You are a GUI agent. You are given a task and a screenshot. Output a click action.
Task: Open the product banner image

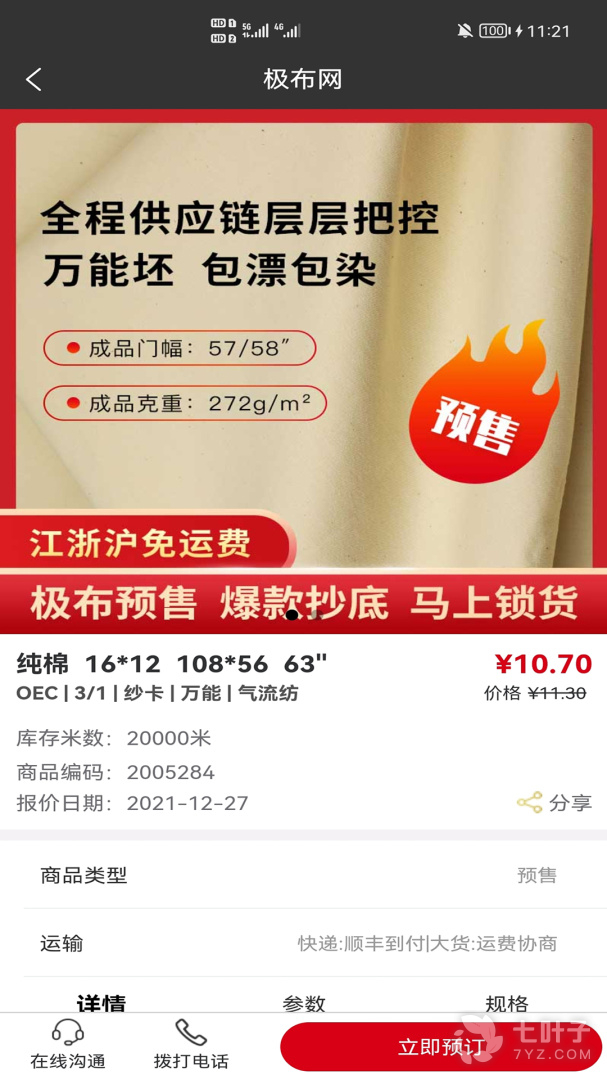[x=303, y=370]
